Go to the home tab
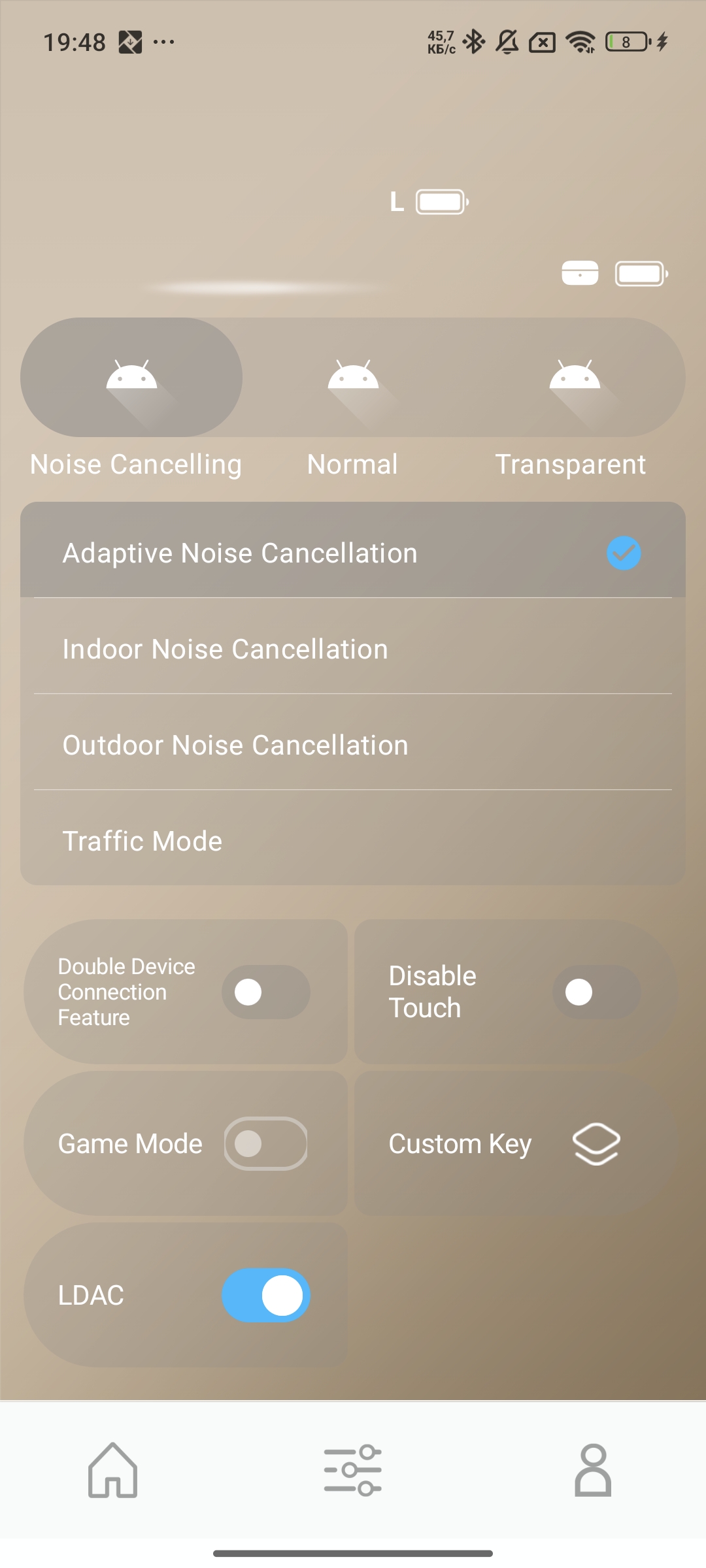This screenshot has height=1568, width=706. pos(113,1470)
